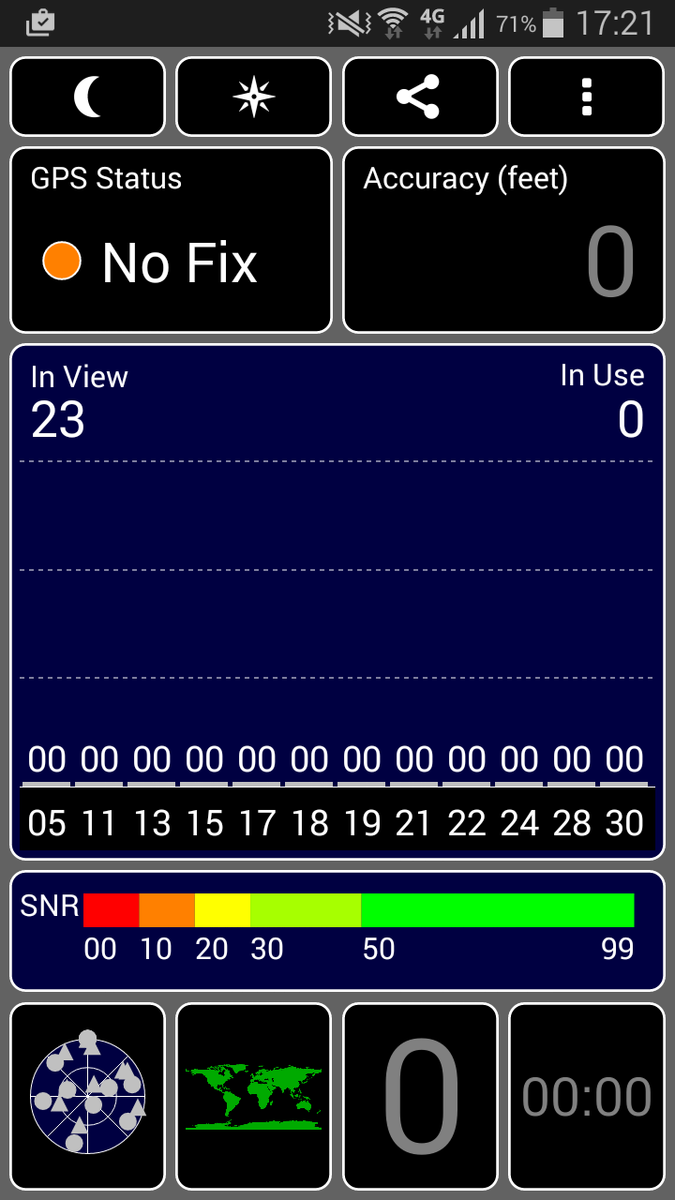Share the GPS information

419,97
